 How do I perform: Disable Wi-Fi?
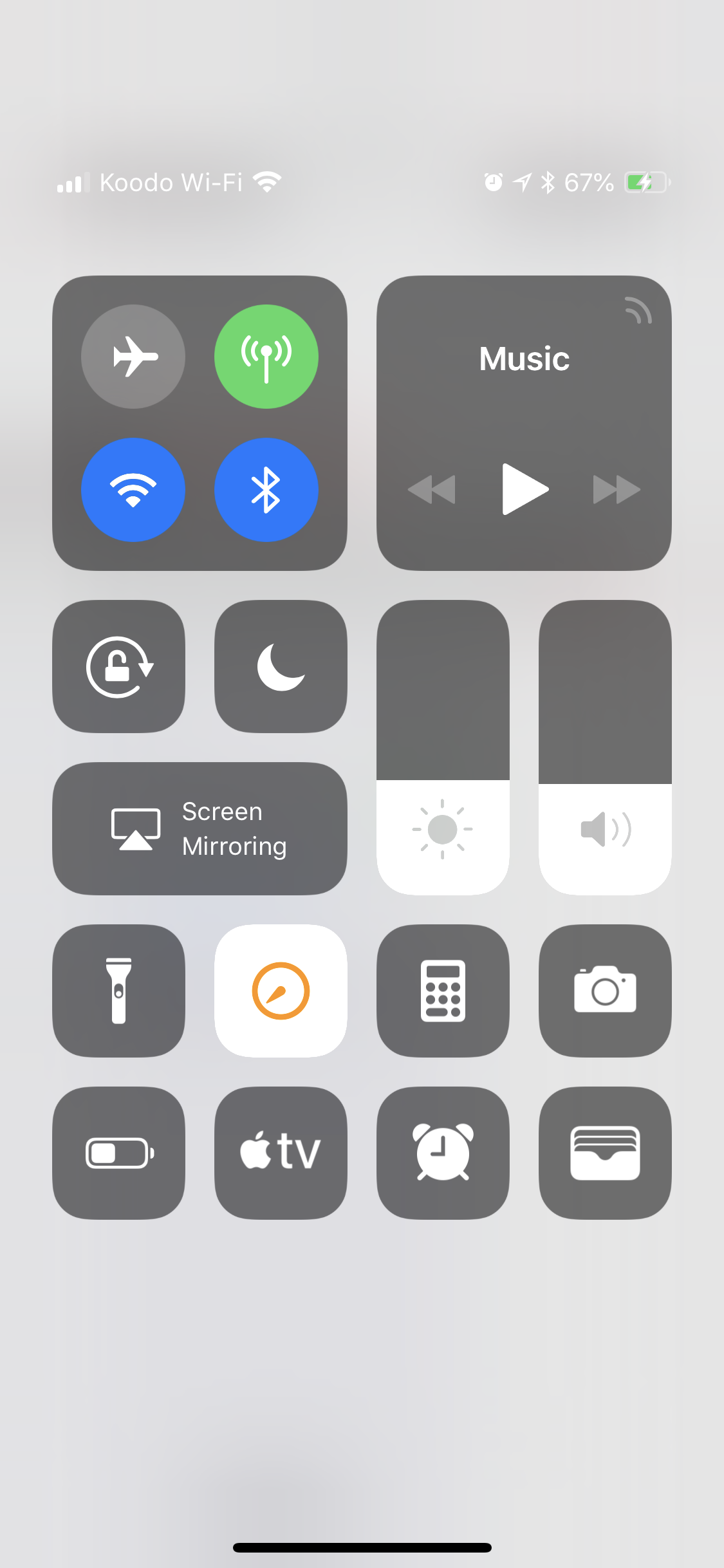click(x=133, y=489)
